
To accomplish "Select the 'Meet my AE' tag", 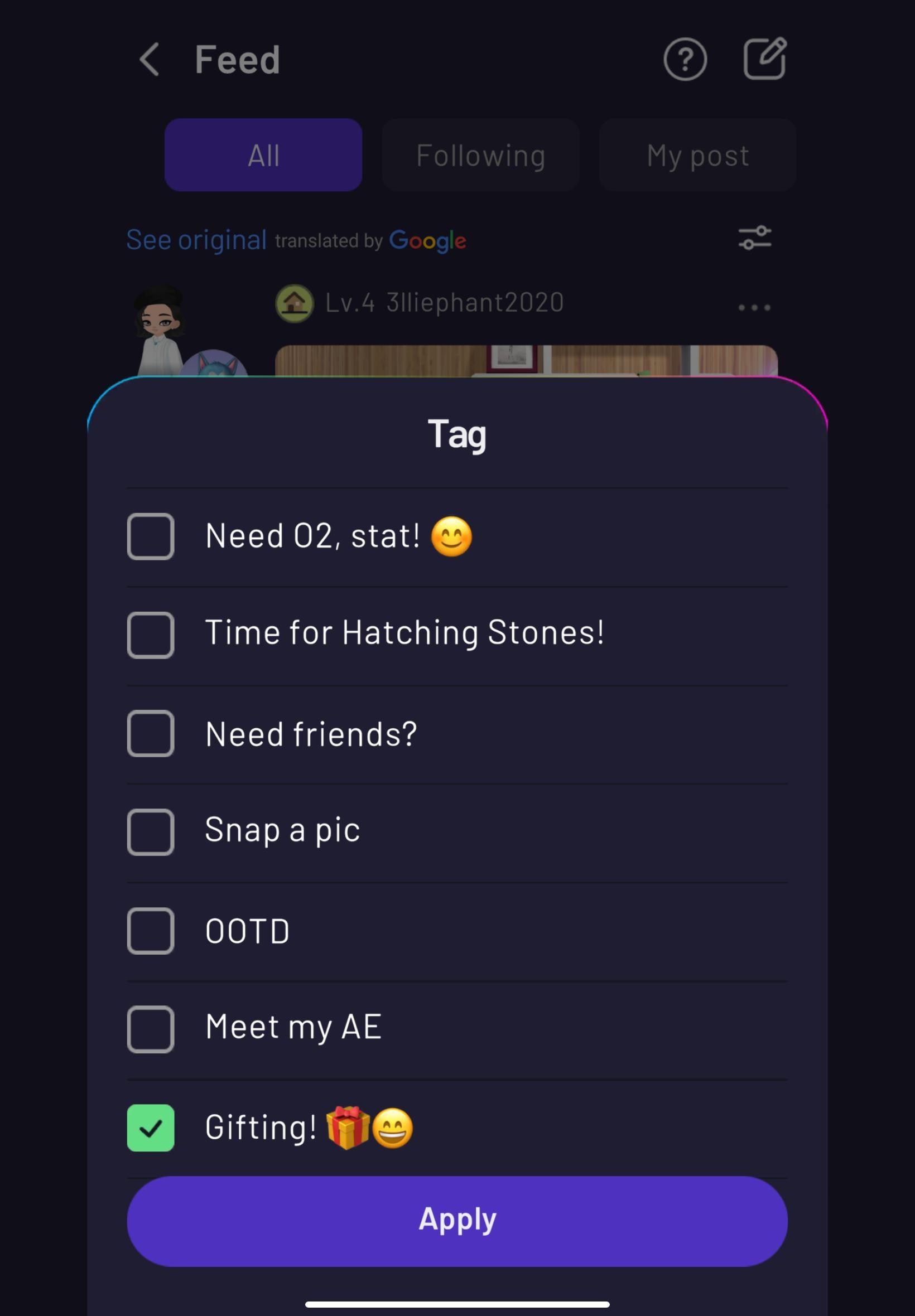I will point(150,1029).
